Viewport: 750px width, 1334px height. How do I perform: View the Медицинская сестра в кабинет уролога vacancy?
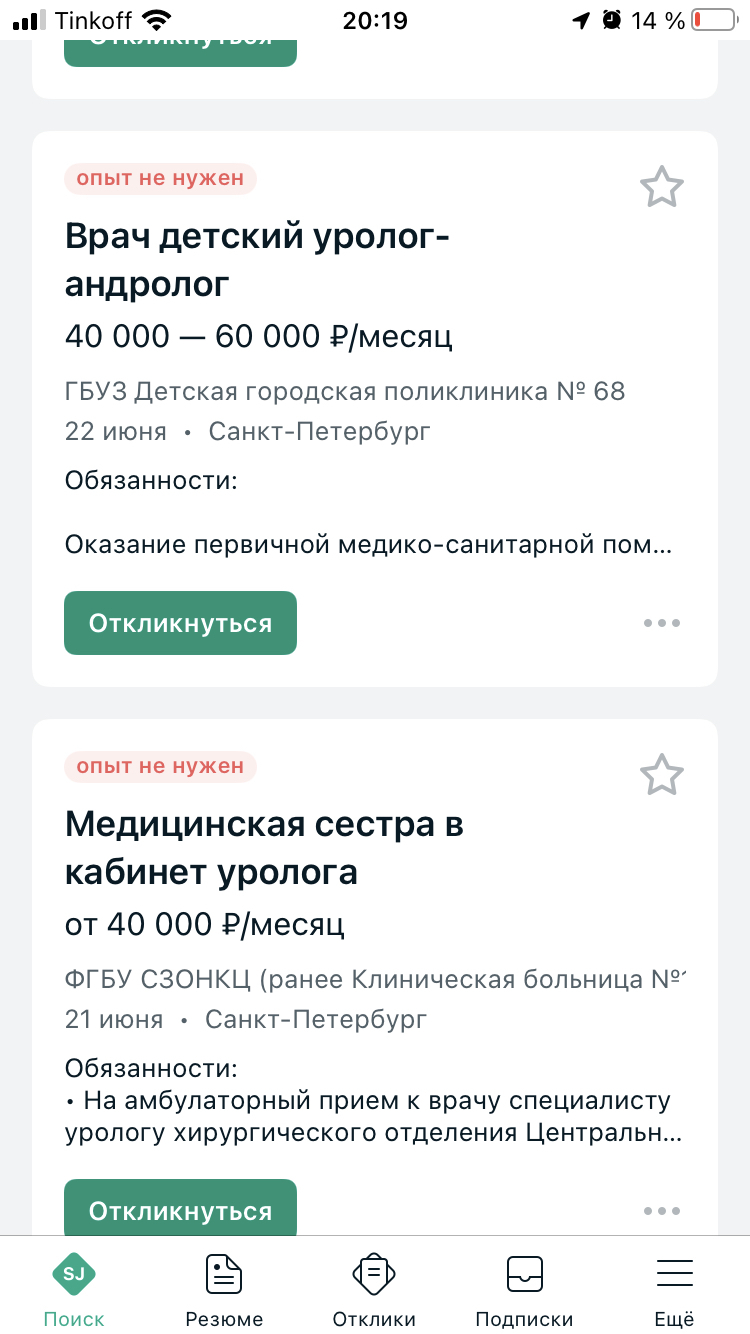coord(265,848)
